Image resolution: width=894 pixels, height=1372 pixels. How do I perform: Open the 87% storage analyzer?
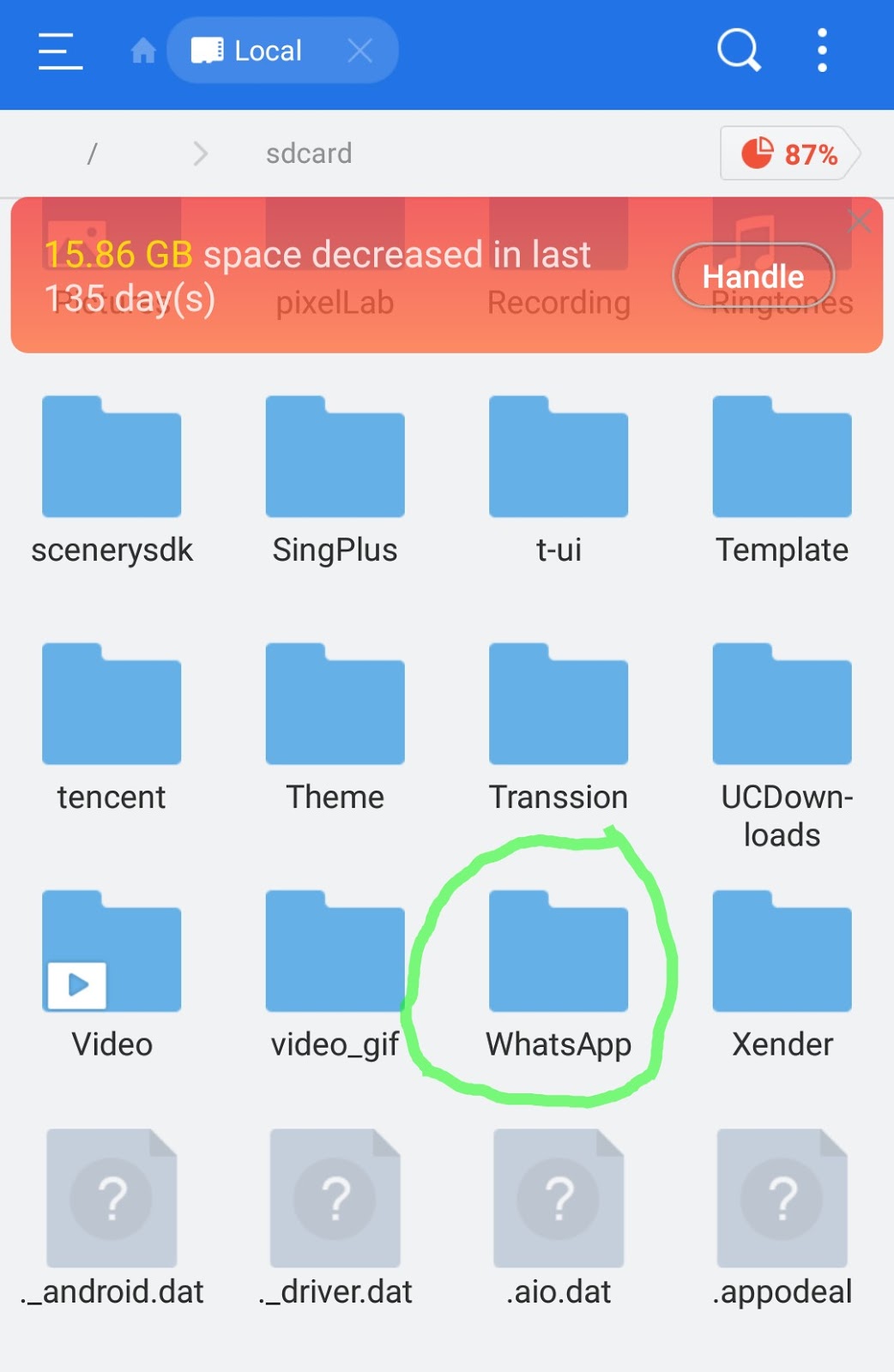click(789, 153)
